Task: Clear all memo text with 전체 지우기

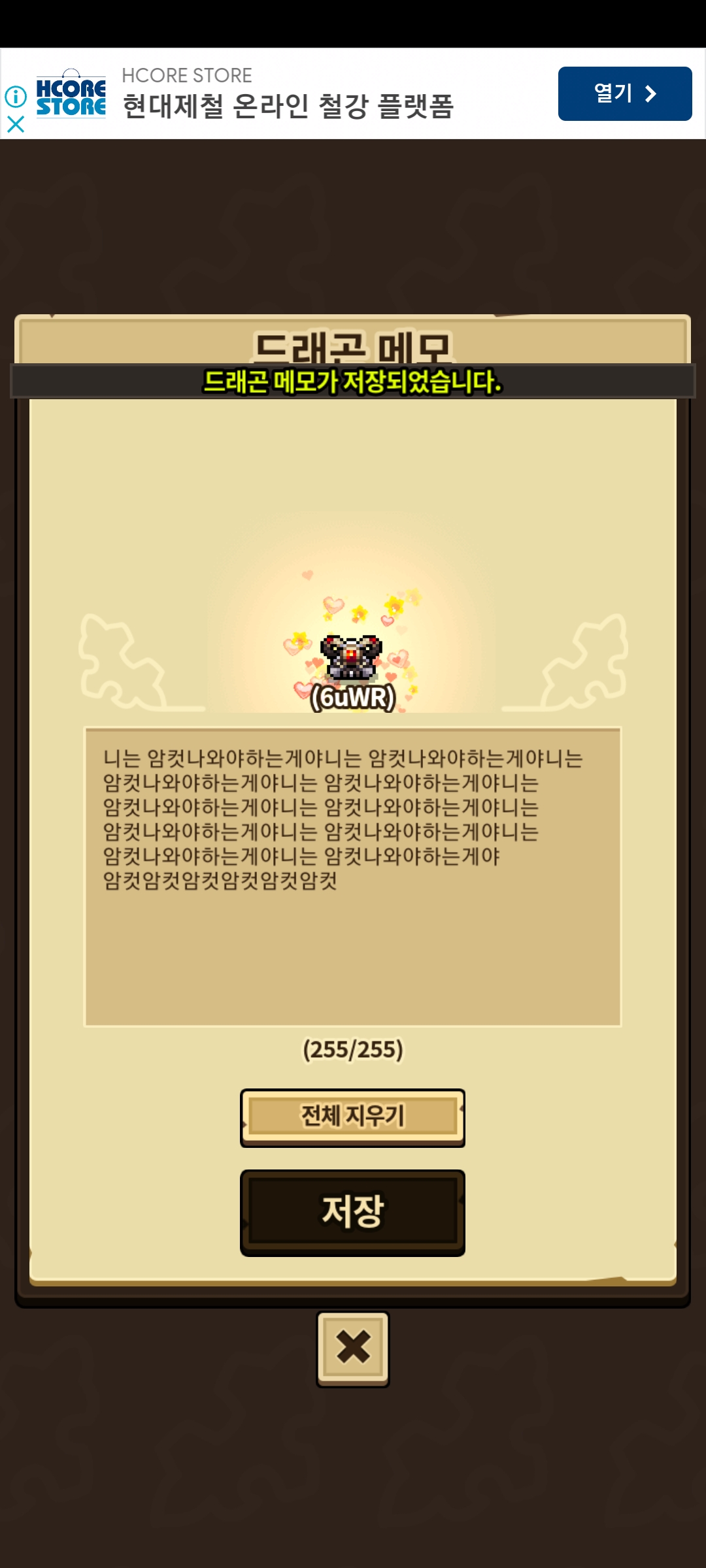Action: pos(352,1117)
